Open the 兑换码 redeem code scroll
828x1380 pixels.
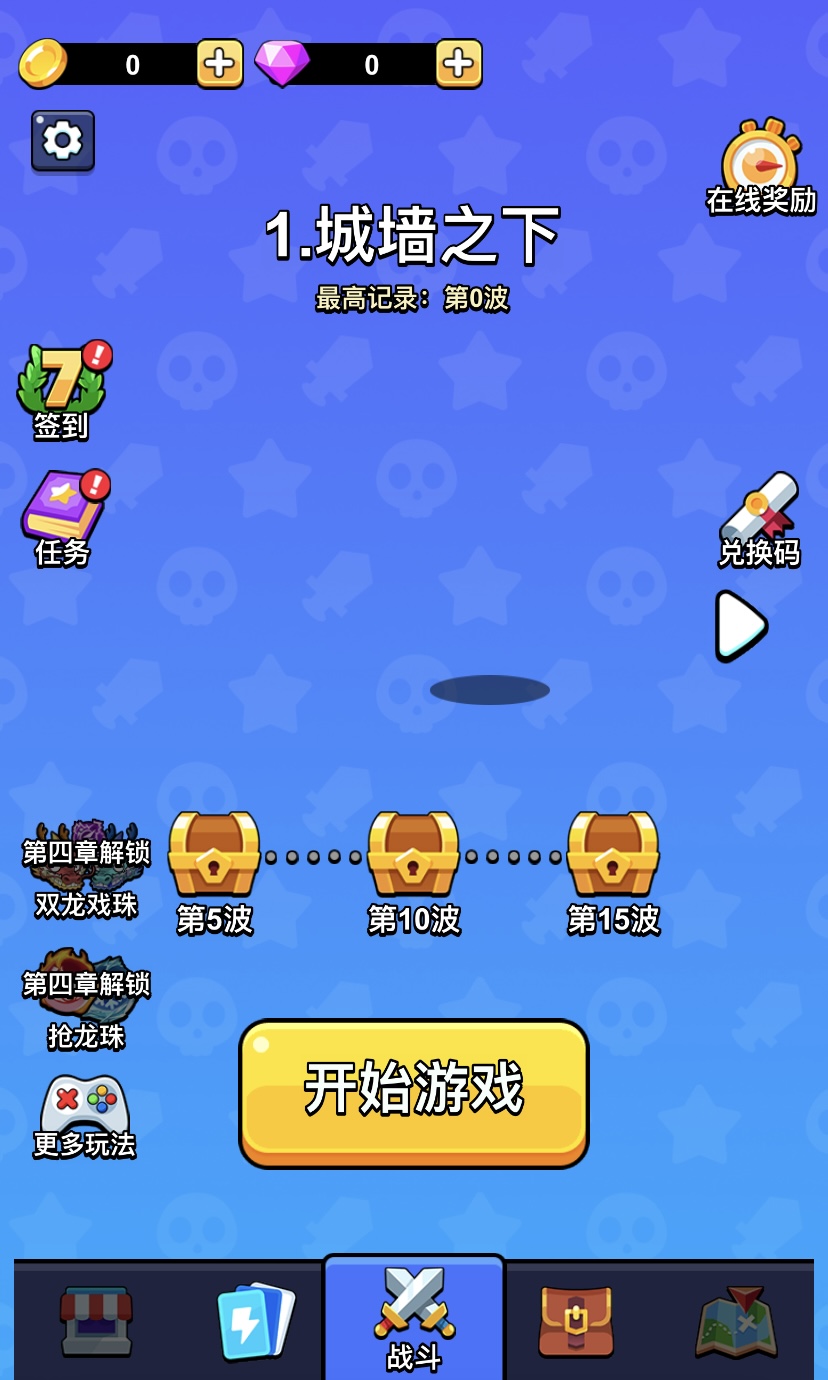tap(760, 517)
